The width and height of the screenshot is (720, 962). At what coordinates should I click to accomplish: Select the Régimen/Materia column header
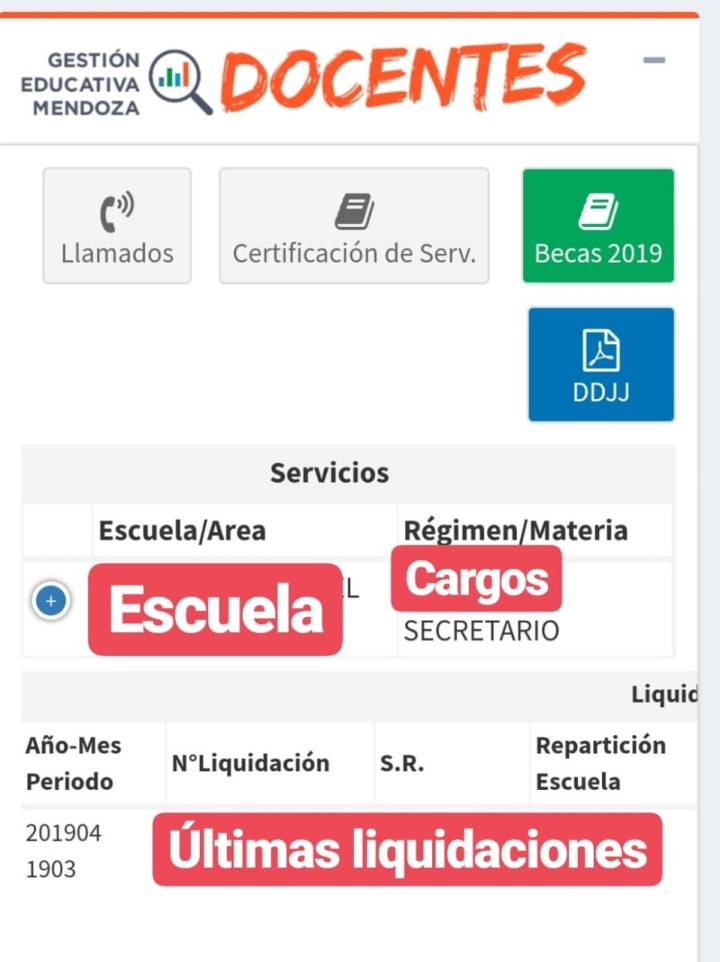pos(515,530)
